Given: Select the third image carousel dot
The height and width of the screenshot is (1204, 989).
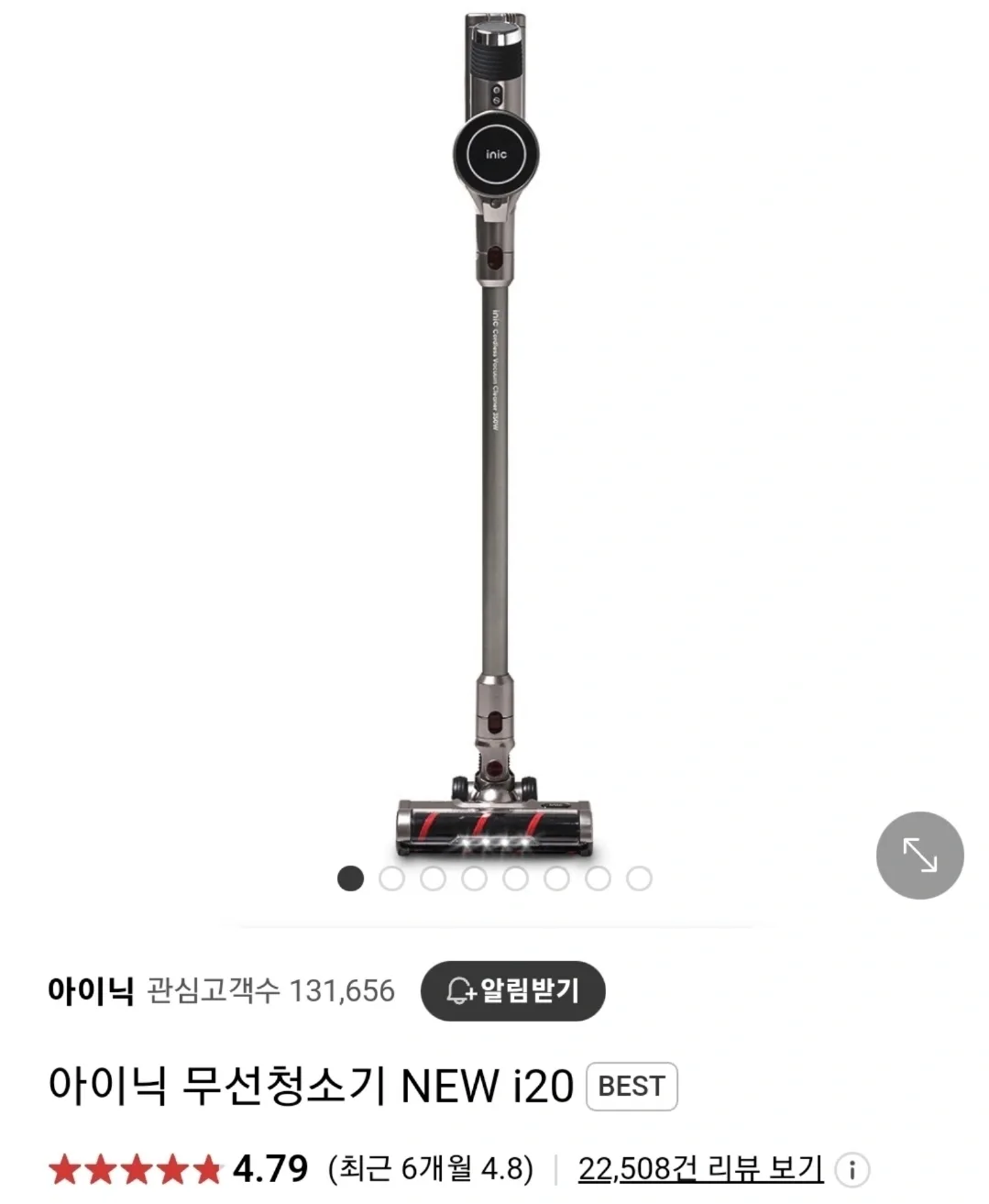Looking at the screenshot, I should click(434, 878).
